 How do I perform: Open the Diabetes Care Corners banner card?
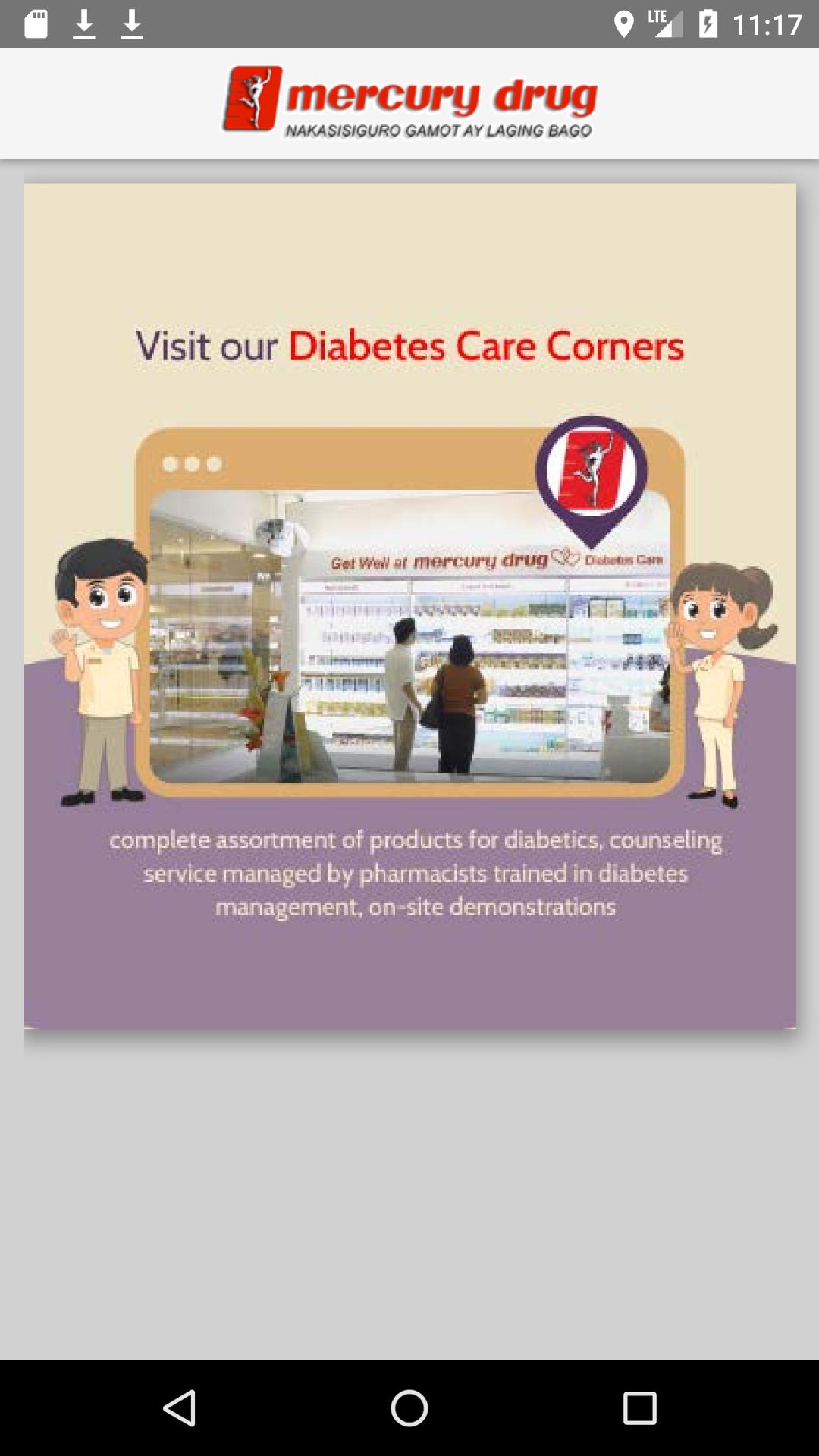(409, 605)
